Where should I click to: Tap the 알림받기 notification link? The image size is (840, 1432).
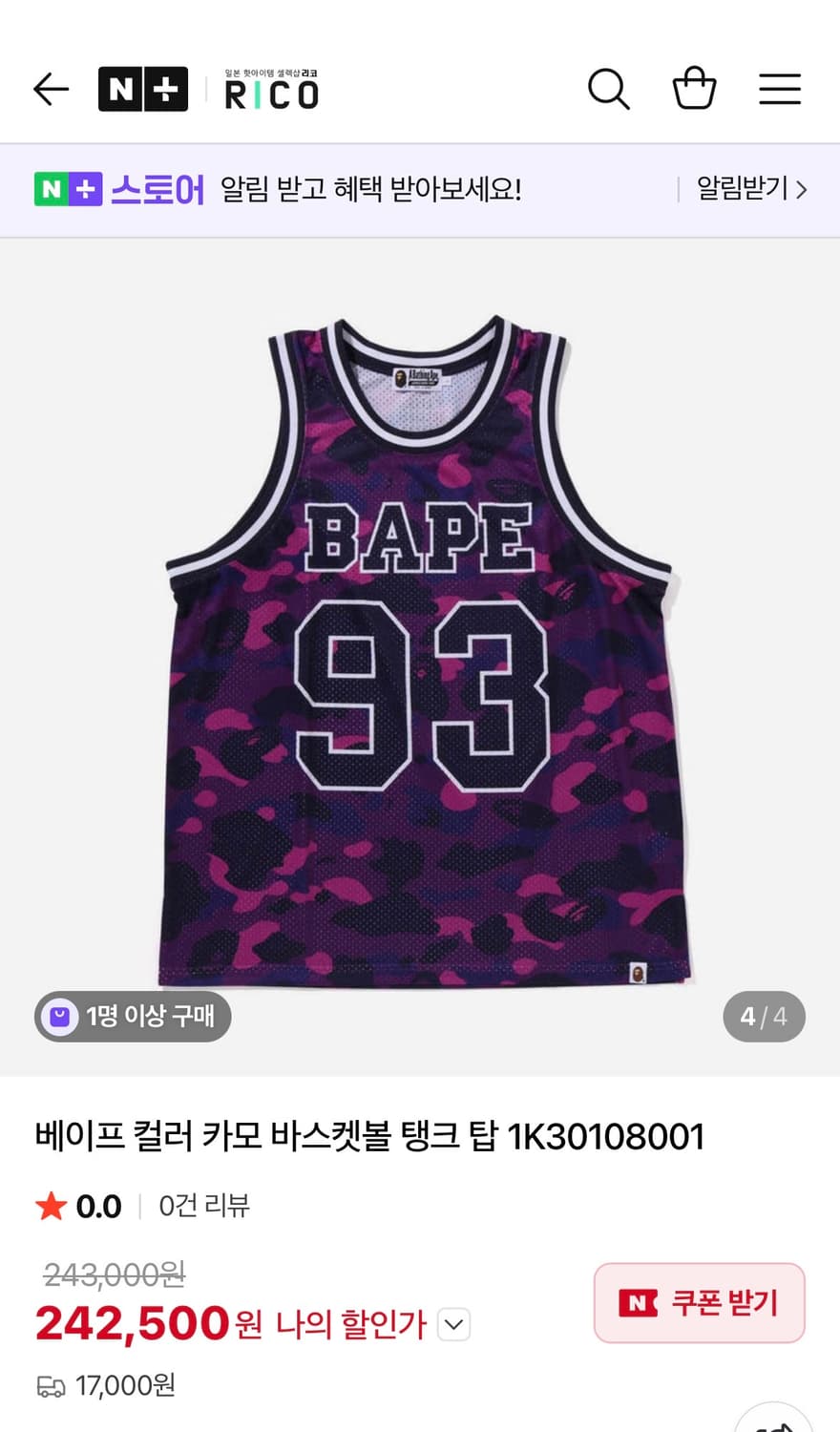(740, 190)
